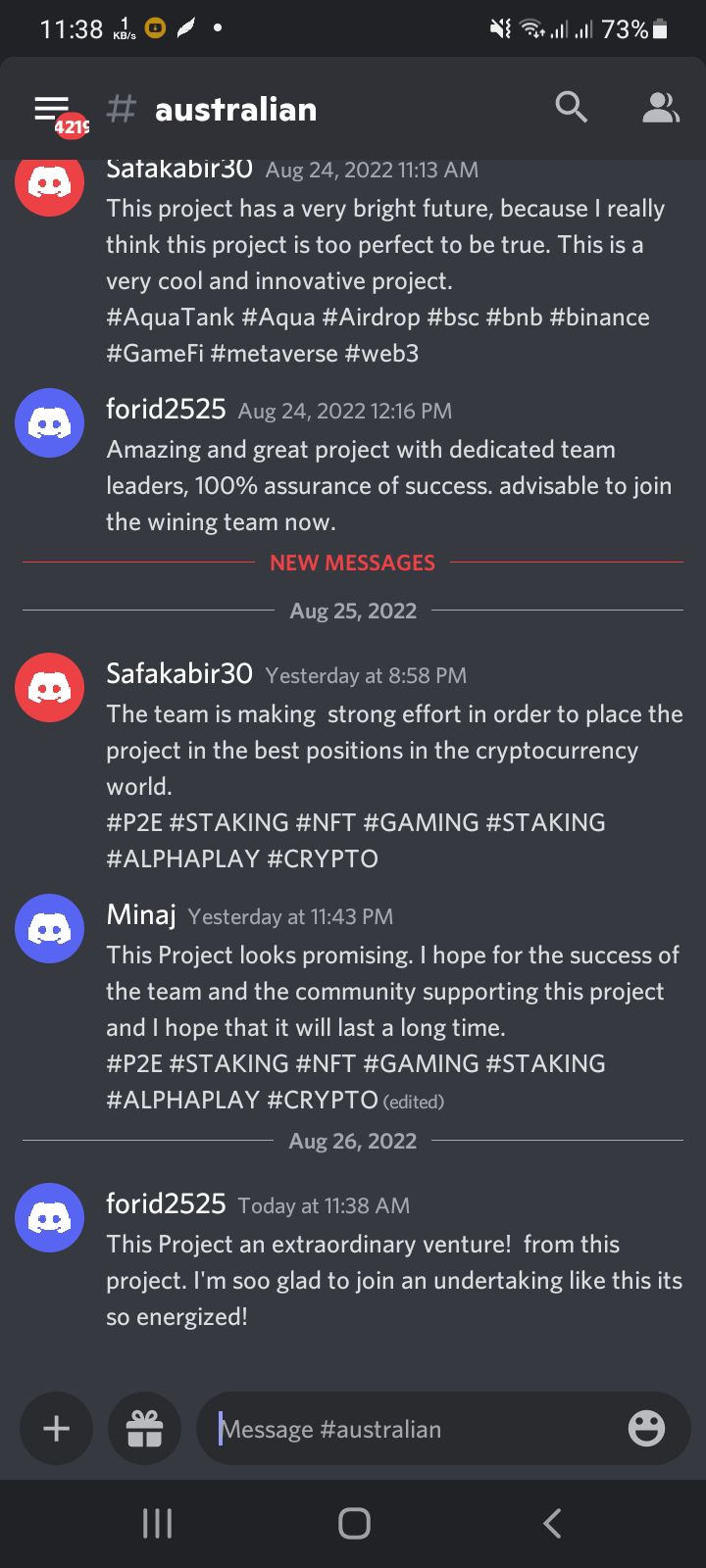The image size is (706, 1568).
Task: Show the member list
Action: [x=660, y=108]
